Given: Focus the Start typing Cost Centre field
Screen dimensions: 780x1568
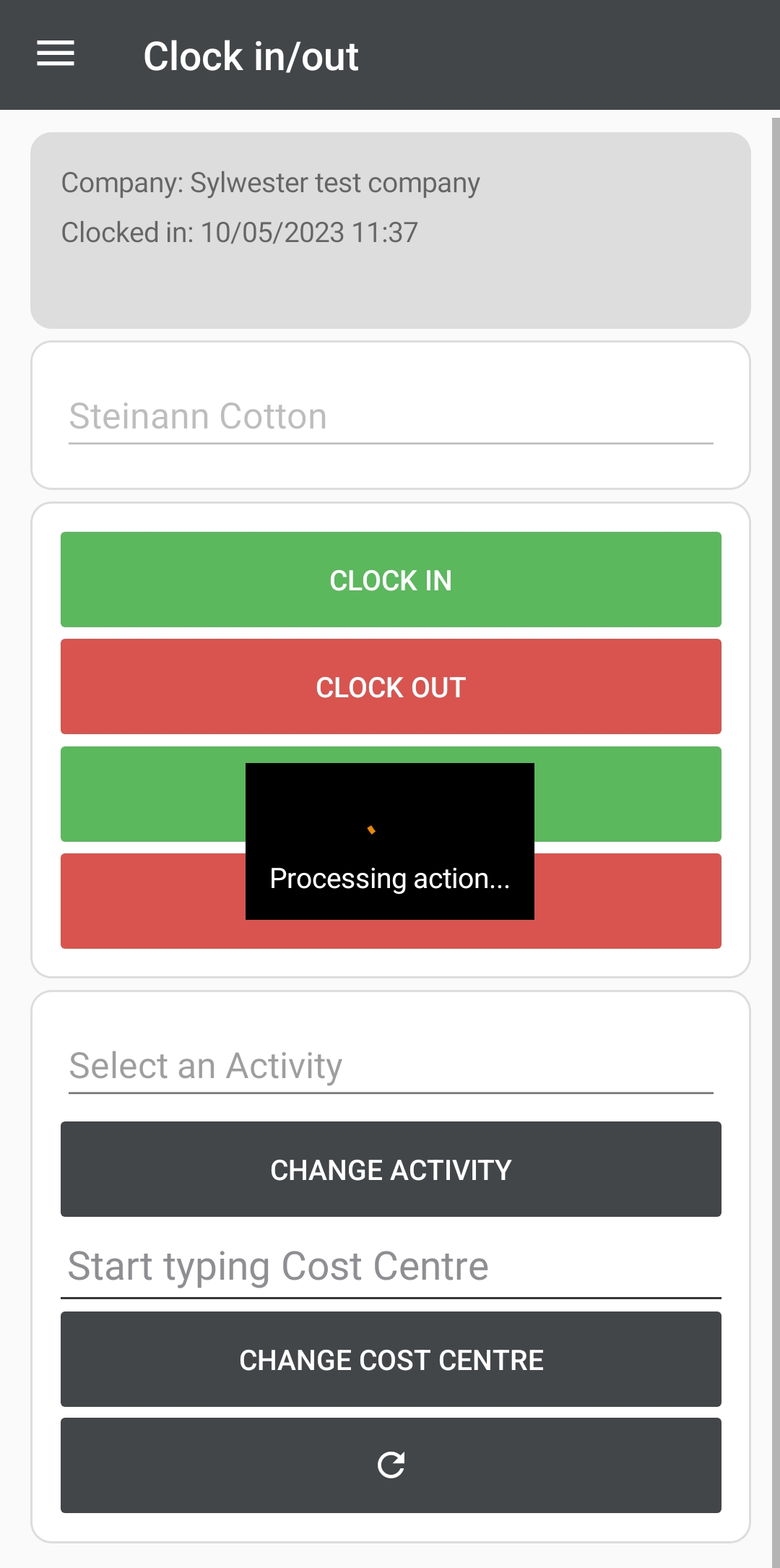Looking at the screenshot, I should point(391,1267).
